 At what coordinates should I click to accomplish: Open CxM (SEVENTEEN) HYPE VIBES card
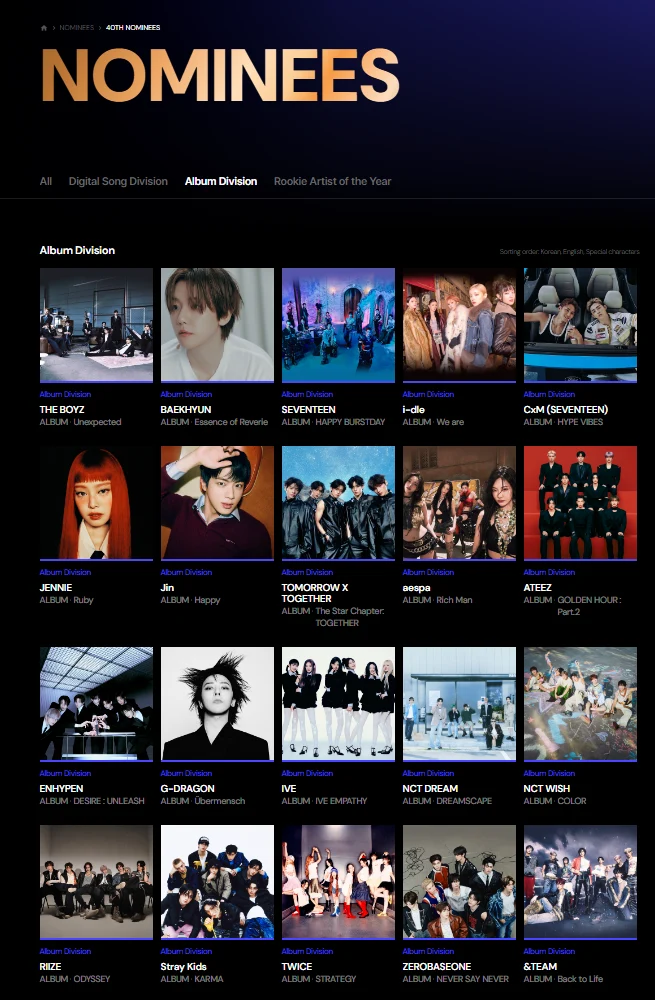pos(580,325)
